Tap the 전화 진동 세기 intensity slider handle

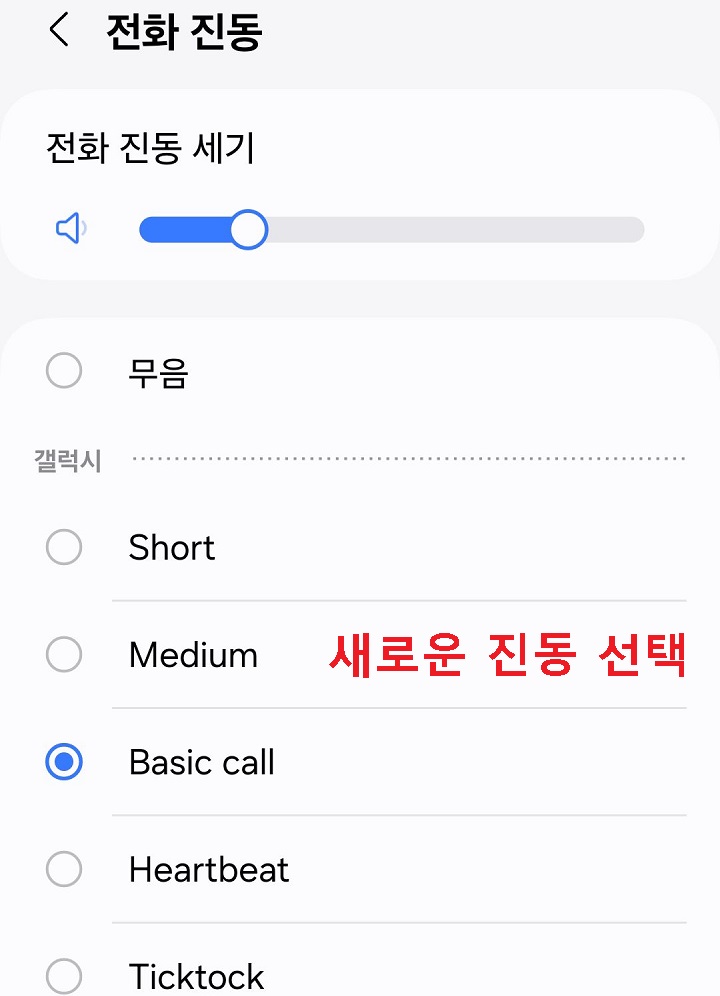coord(250,229)
